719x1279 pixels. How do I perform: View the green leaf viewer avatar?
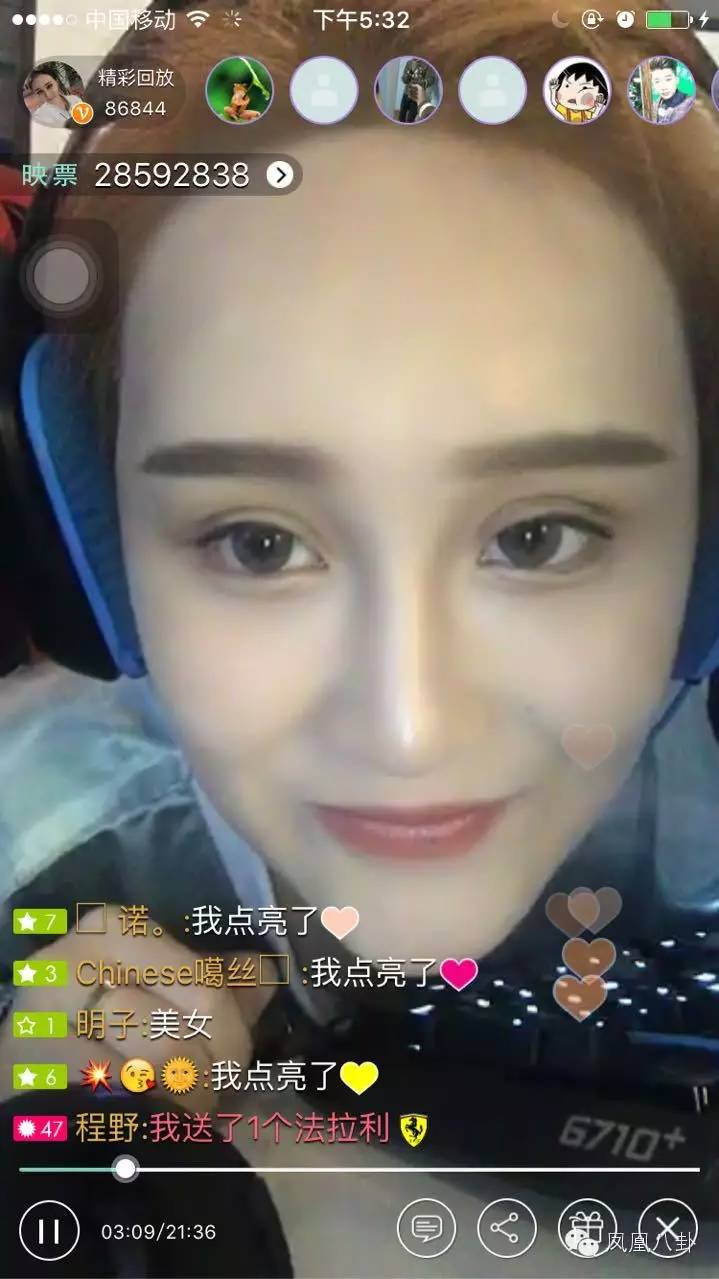(239, 90)
